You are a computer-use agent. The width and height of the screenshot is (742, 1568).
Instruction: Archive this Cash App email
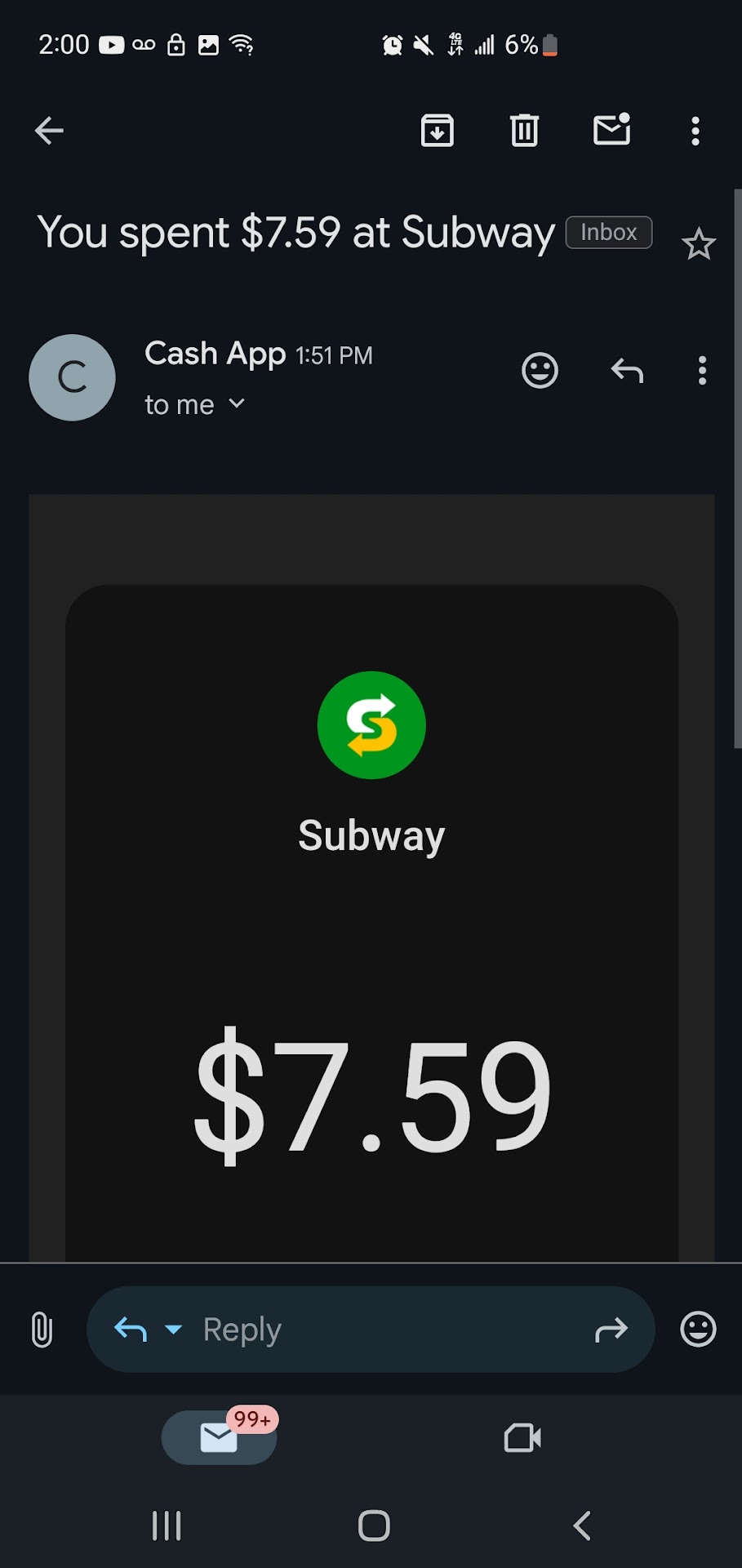[437, 131]
